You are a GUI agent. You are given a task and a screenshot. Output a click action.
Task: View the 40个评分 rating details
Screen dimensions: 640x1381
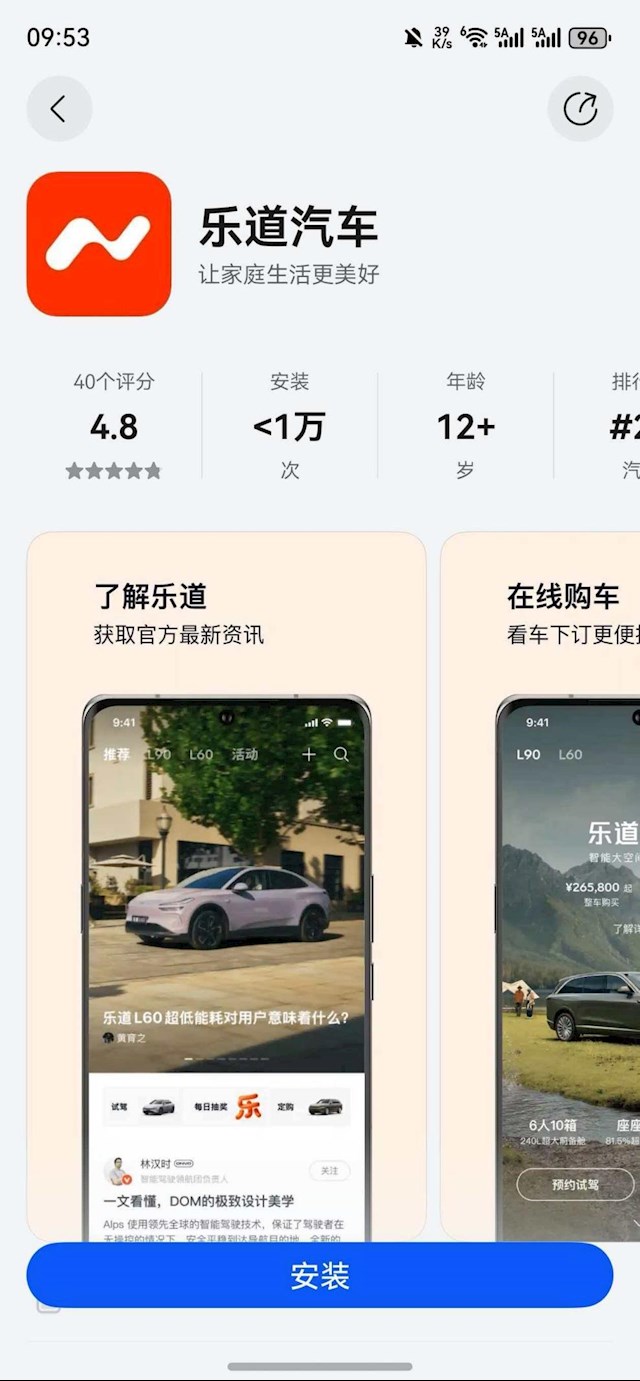pyautogui.click(x=114, y=425)
